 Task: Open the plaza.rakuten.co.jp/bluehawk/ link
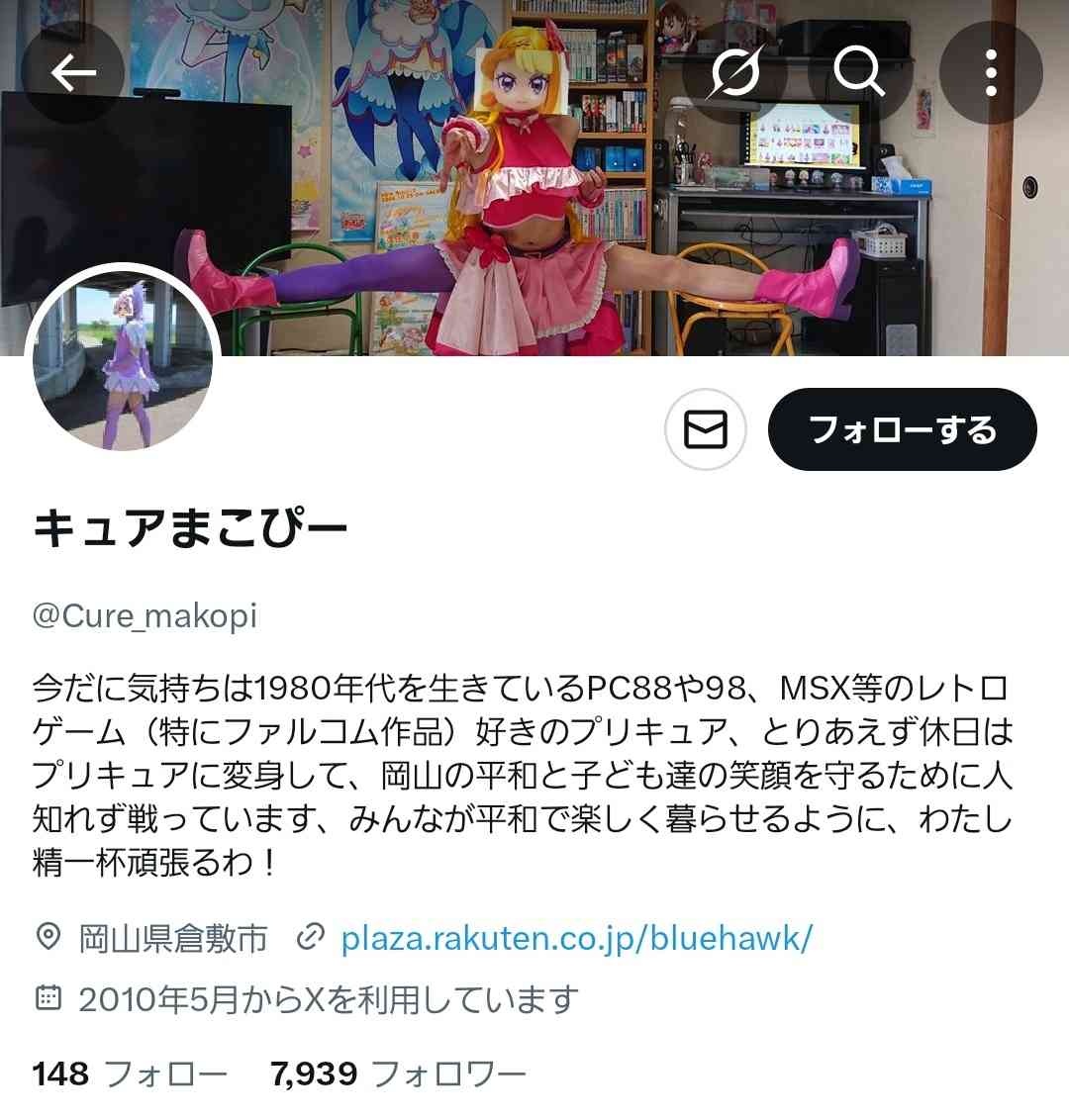[x=576, y=937]
